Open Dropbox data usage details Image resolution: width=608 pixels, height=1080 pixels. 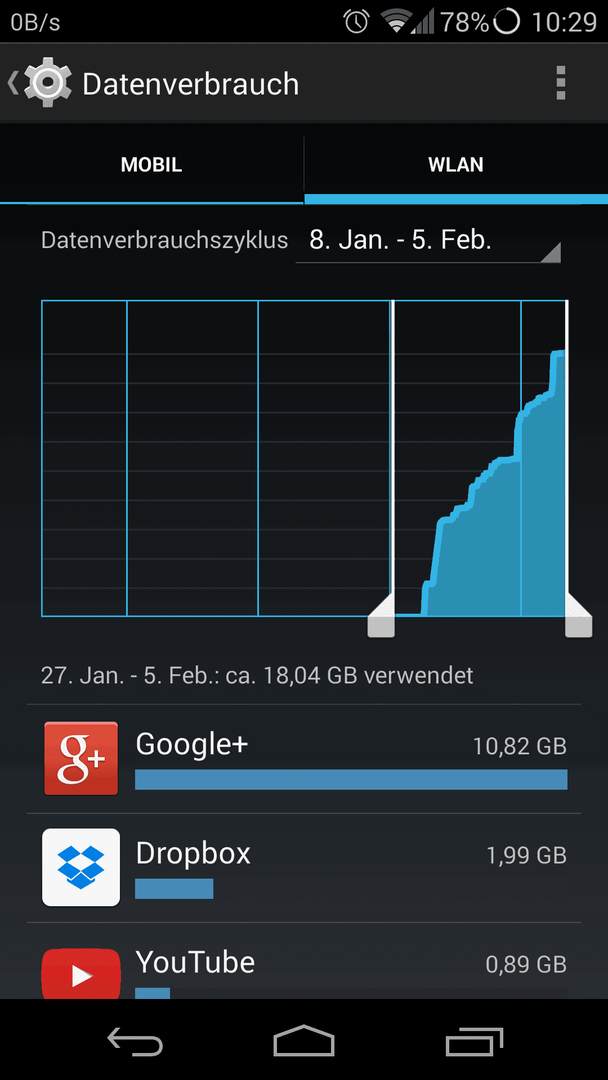(304, 868)
